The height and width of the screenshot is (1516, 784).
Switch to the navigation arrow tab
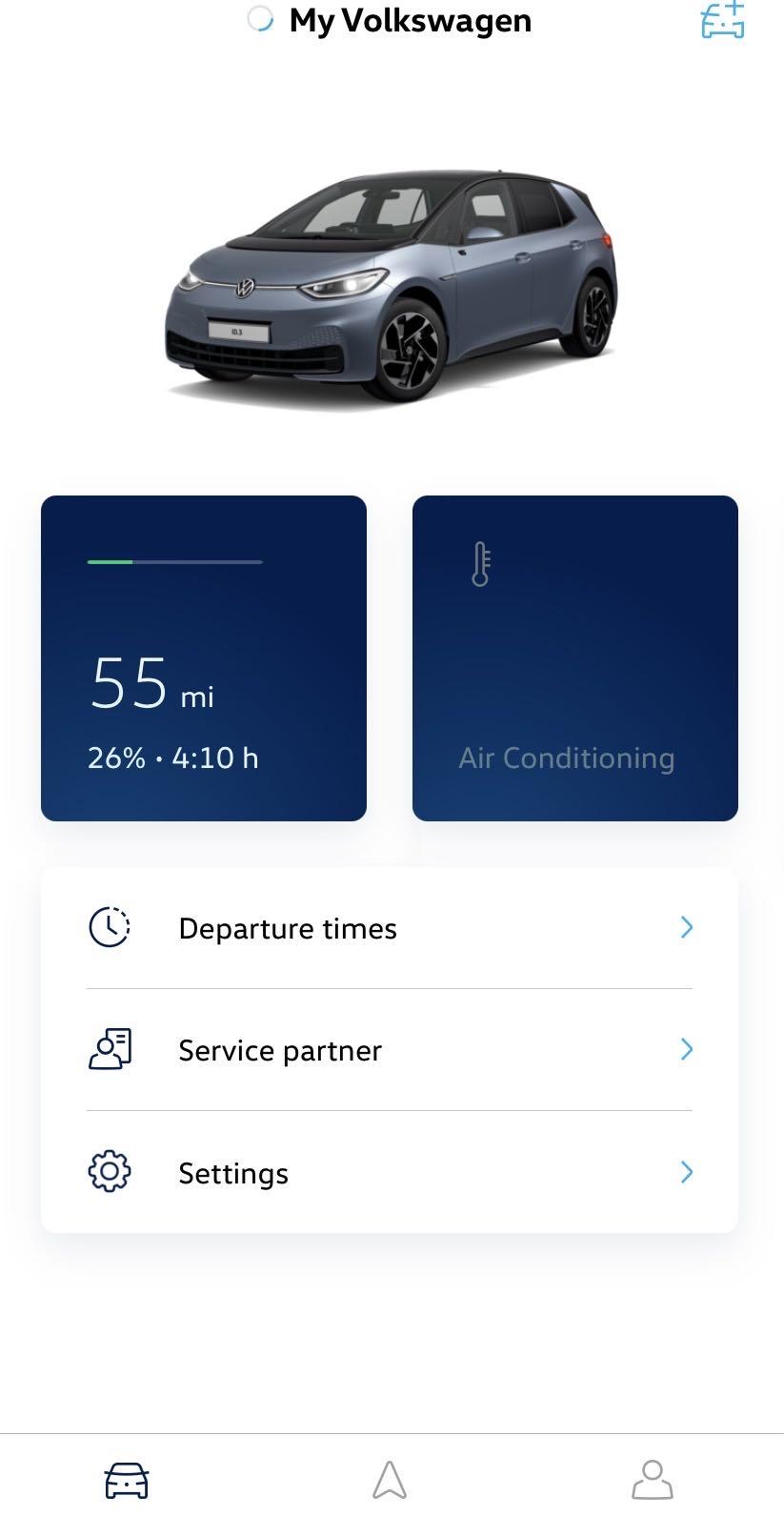click(x=390, y=1480)
